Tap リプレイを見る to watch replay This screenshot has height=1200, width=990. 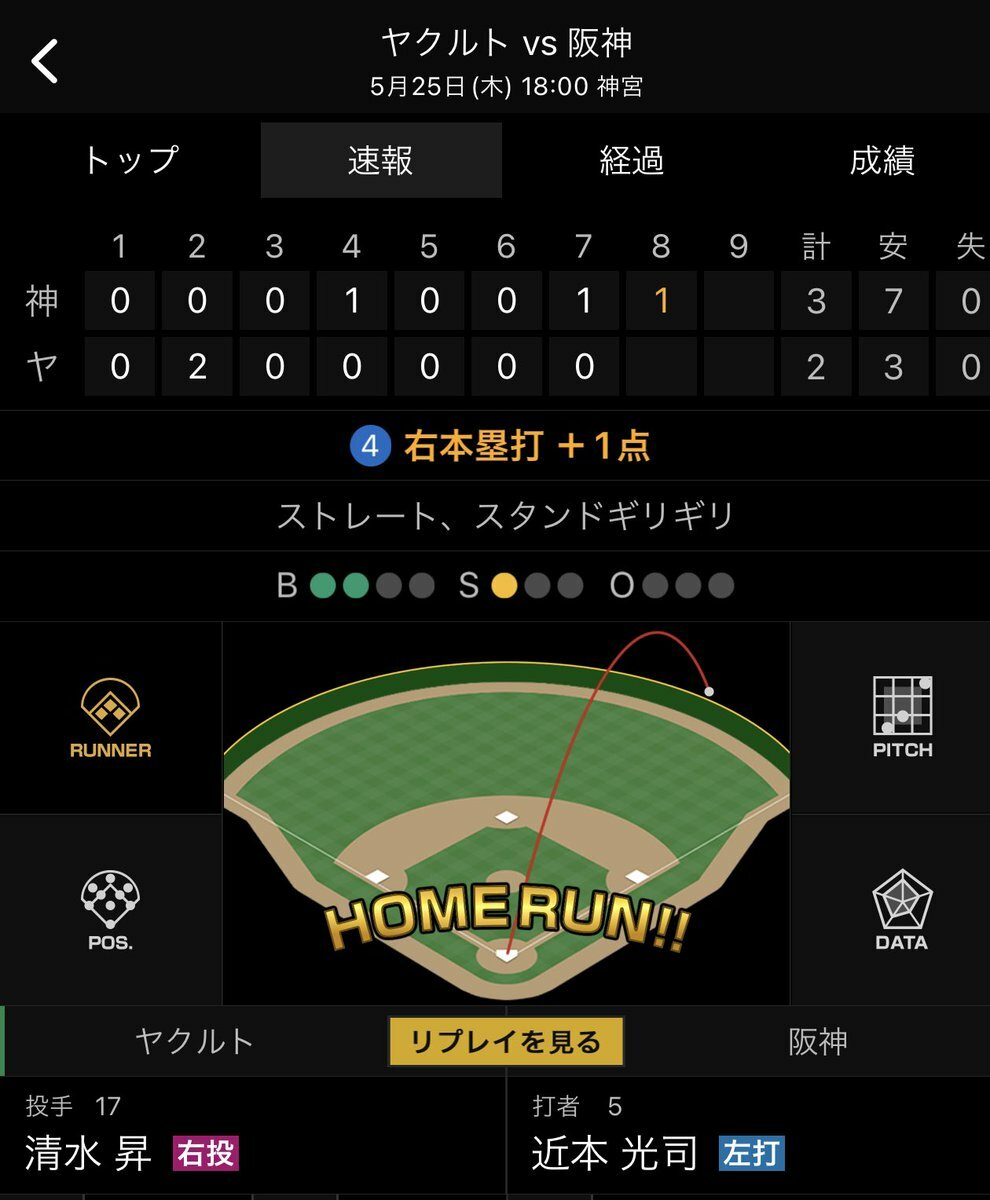click(506, 1042)
